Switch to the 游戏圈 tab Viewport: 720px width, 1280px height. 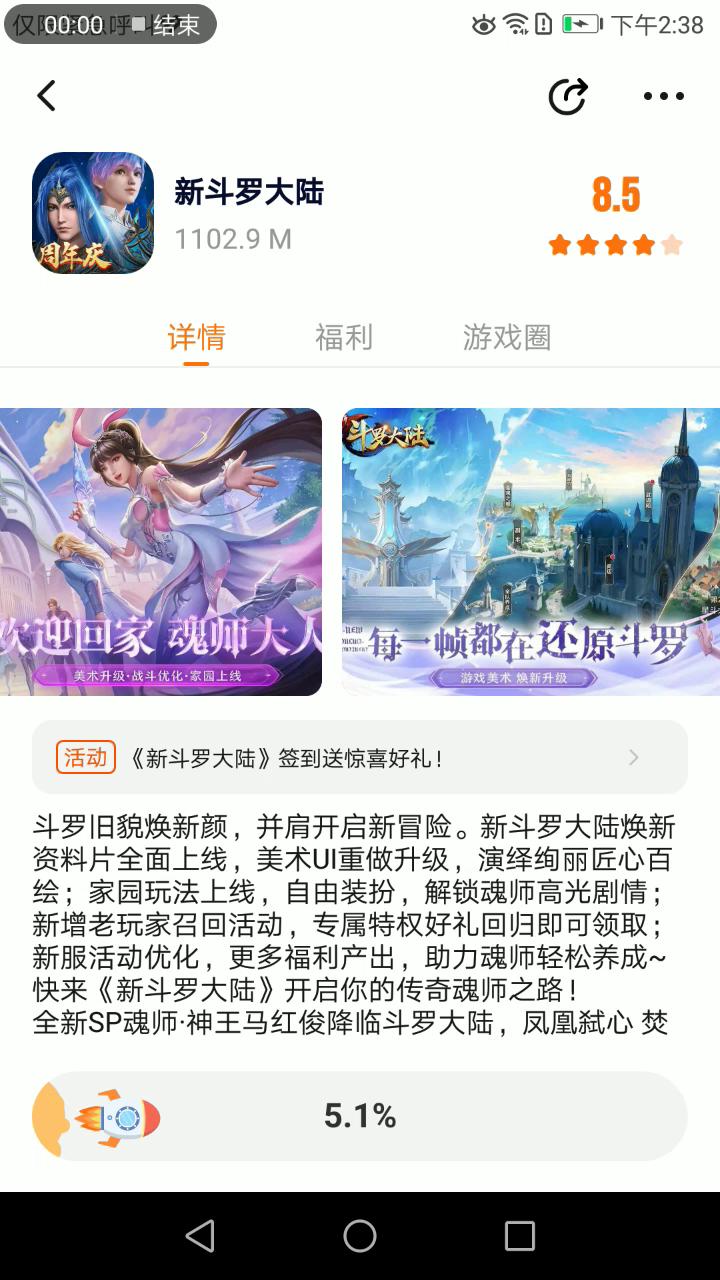click(507, 338)
